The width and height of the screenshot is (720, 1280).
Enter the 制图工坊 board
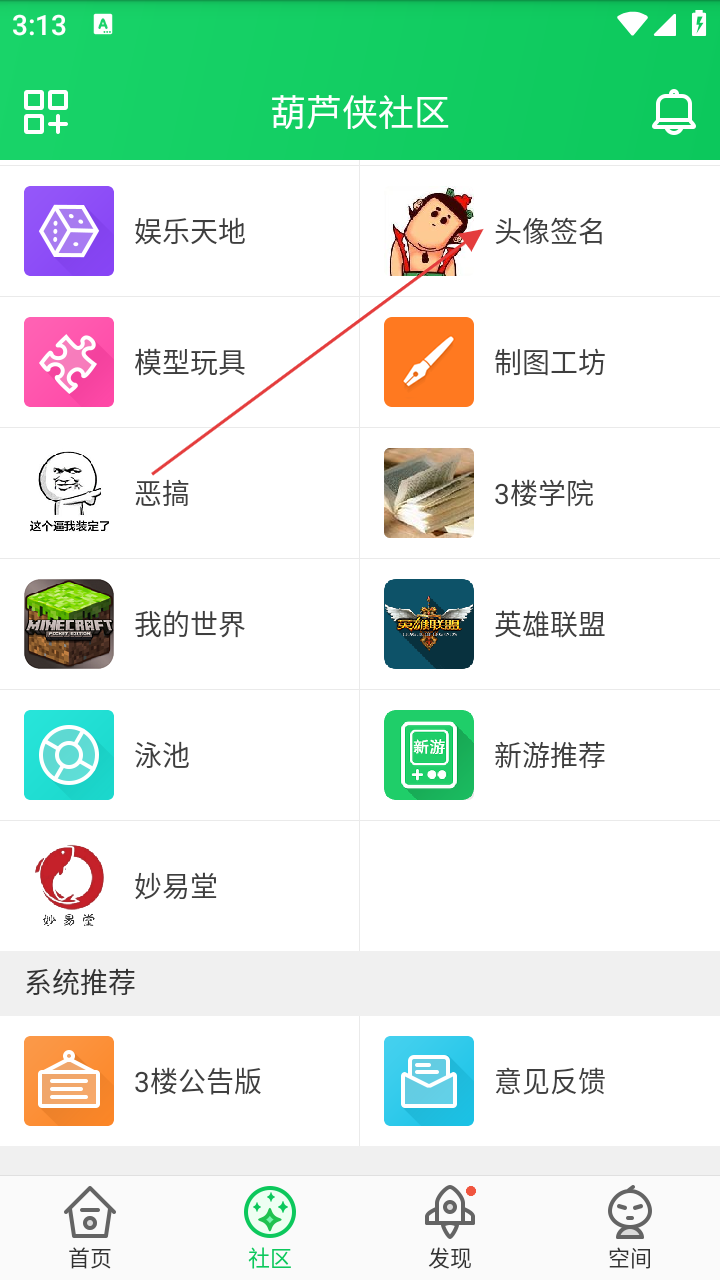(540, 362)
